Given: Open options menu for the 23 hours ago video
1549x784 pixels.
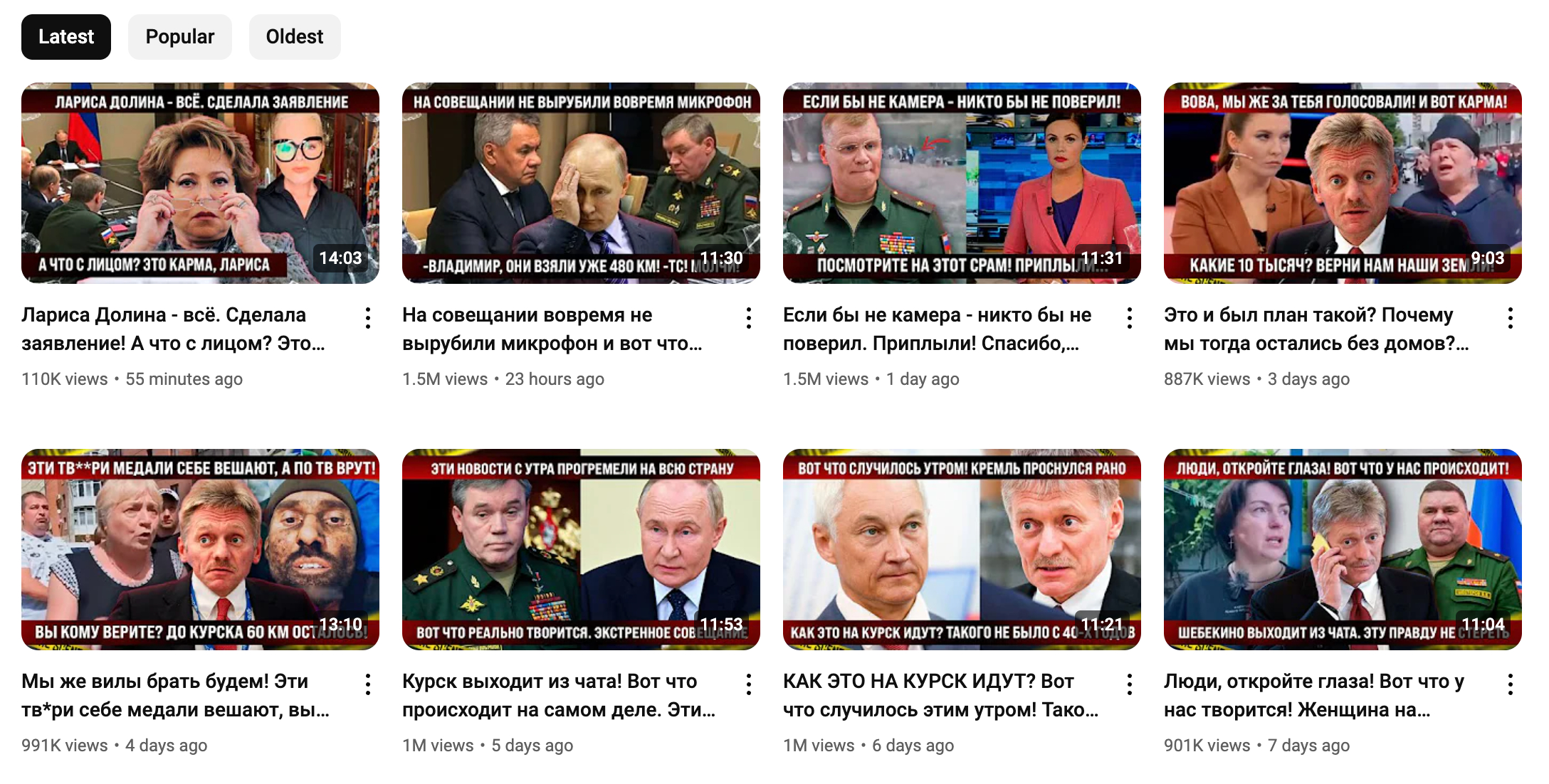Looking at the screenshot, I should [x=749, y=318].
